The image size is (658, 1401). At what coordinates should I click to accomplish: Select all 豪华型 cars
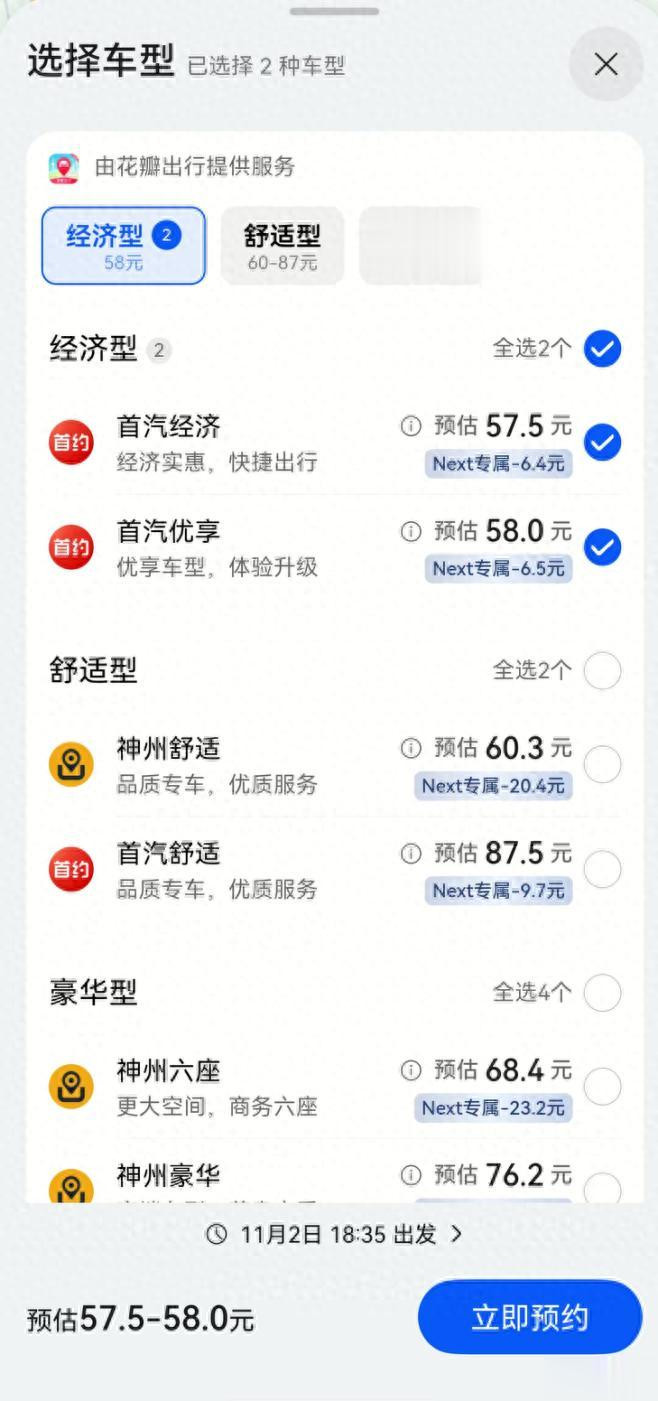[x=602, y=993]
